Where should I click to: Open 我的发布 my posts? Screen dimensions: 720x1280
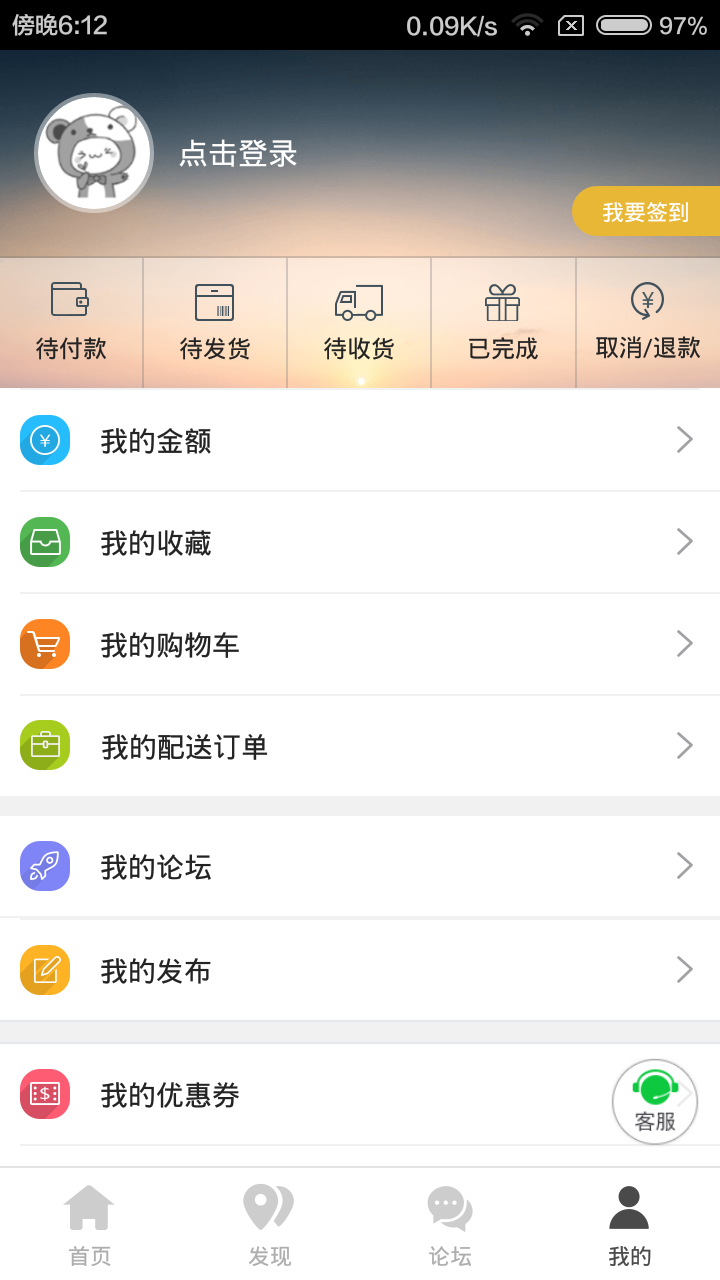360,971
